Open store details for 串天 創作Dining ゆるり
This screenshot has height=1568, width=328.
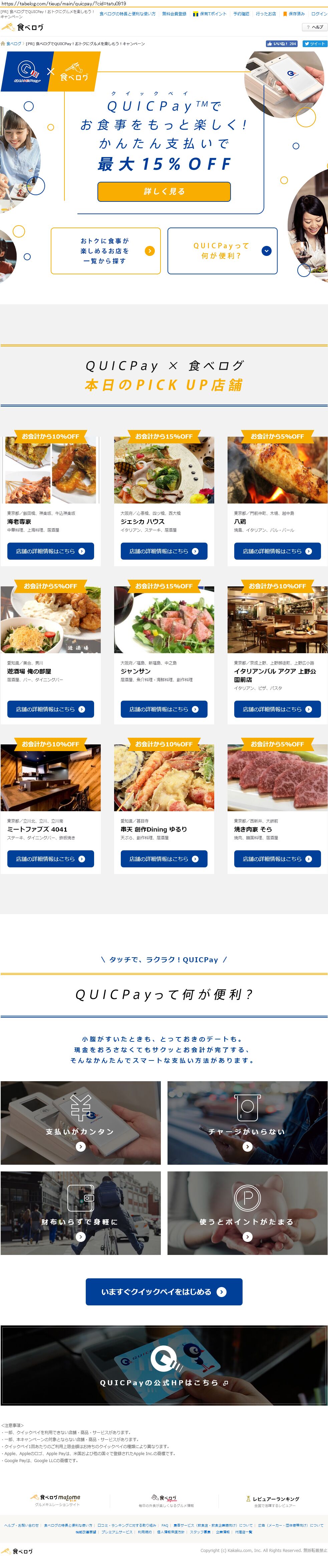pos(164,859)
